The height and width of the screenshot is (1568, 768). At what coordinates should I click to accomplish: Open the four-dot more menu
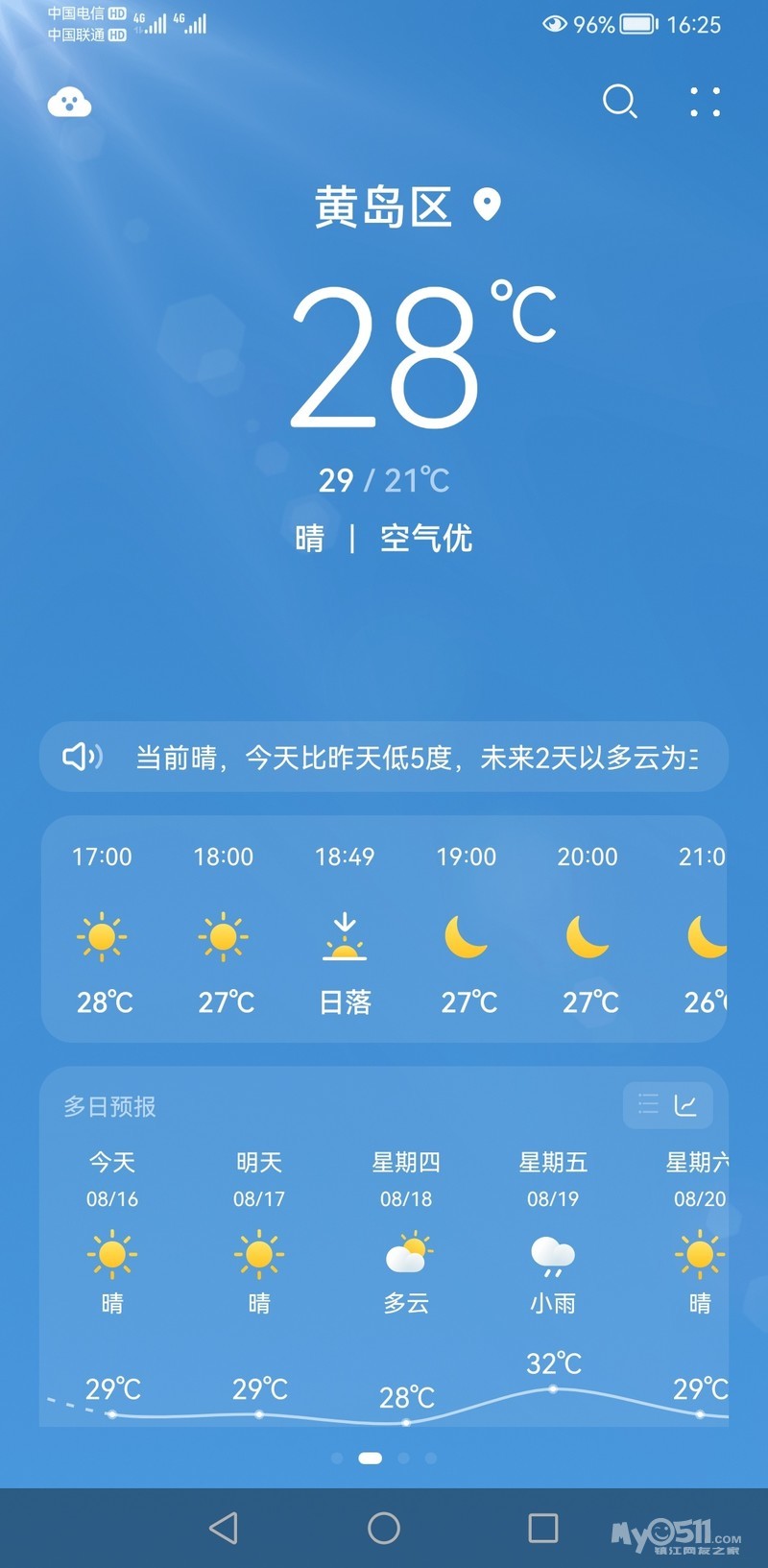[x=706, y=102]
